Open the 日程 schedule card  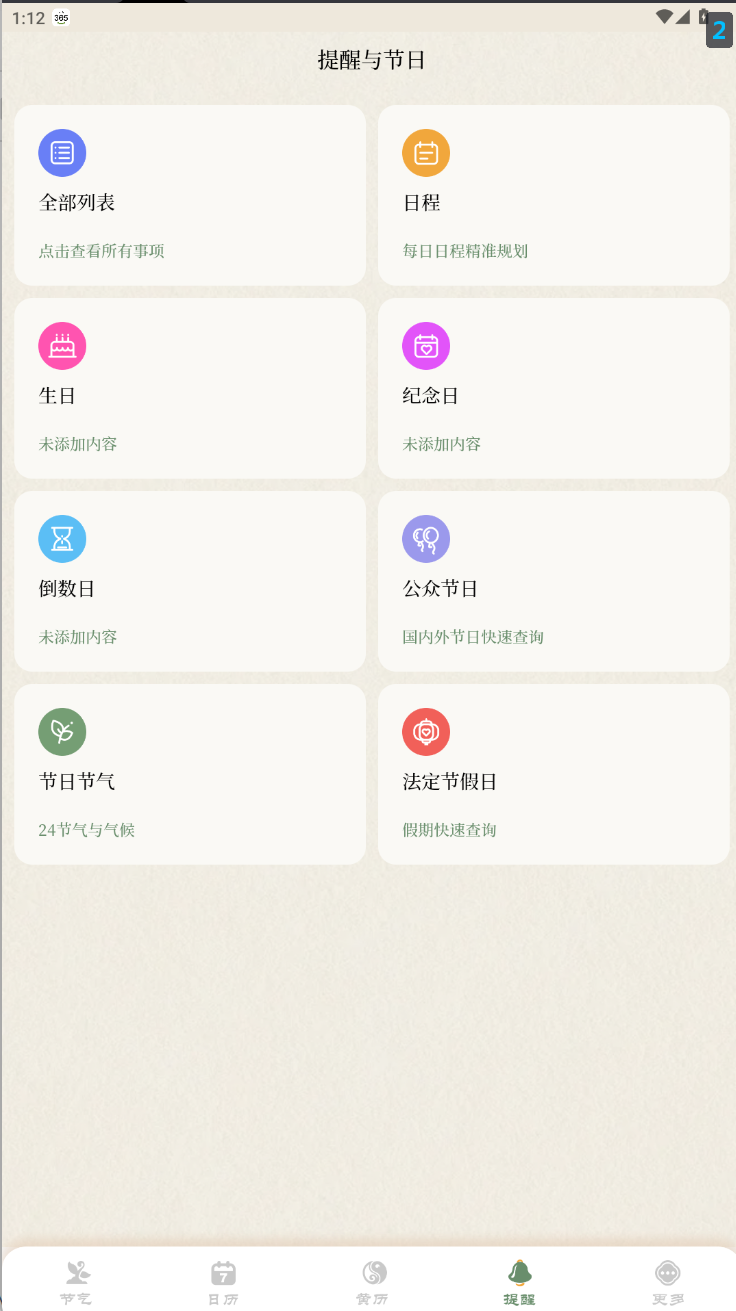click(554, 196)
